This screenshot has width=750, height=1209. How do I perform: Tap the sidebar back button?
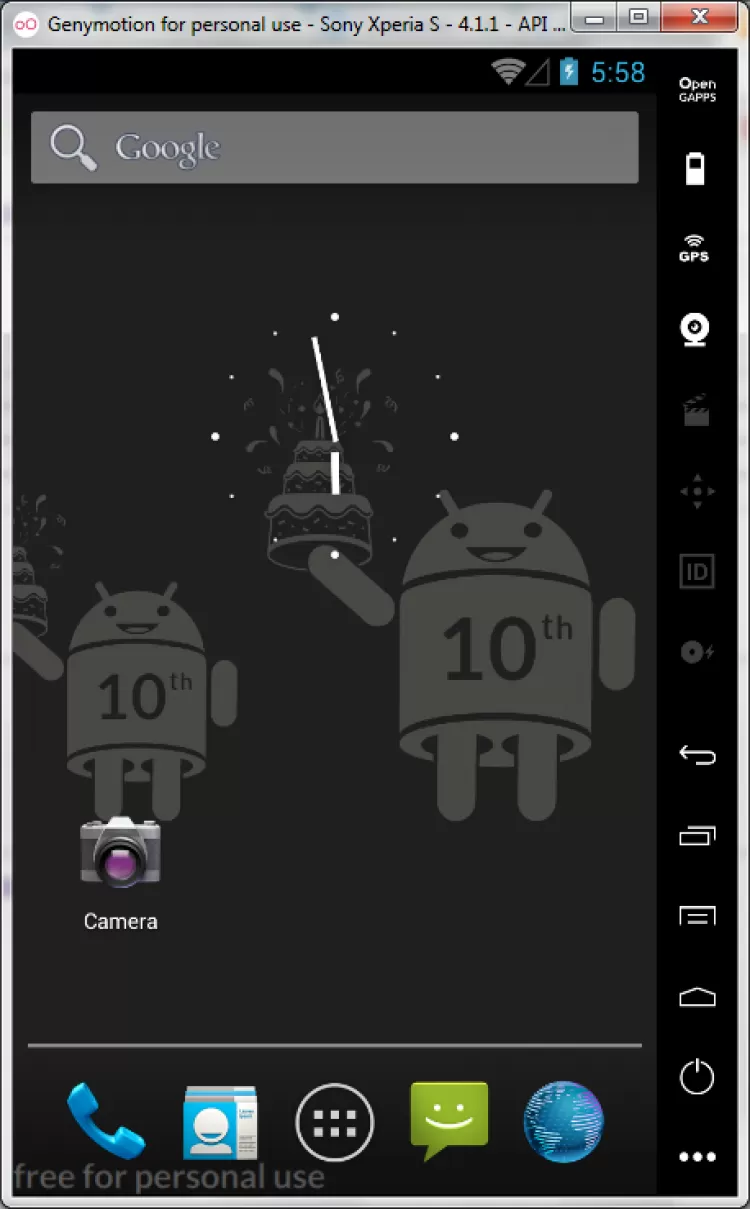(x=696, y=754)
